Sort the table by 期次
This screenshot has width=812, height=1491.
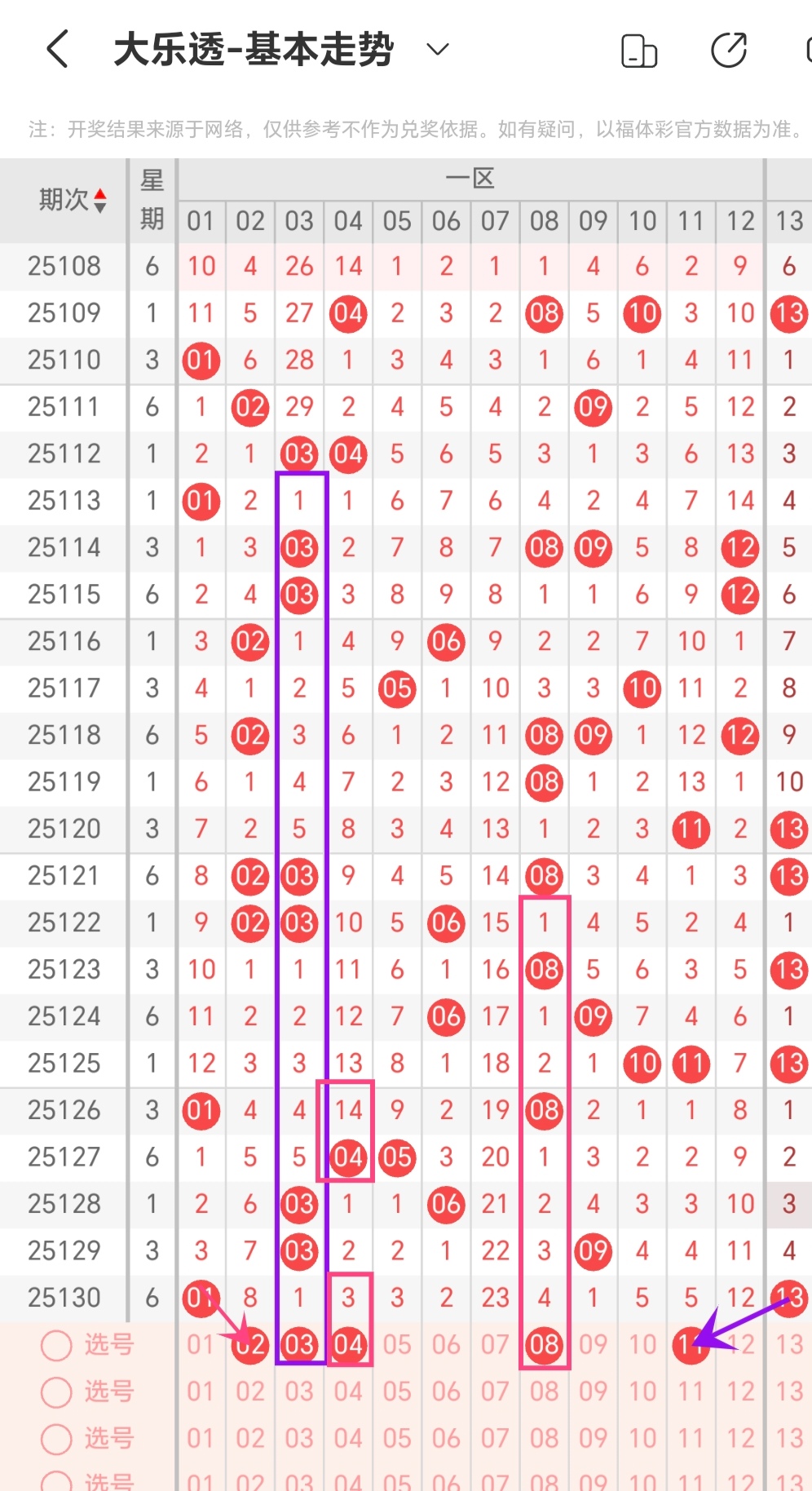(99, 200)
